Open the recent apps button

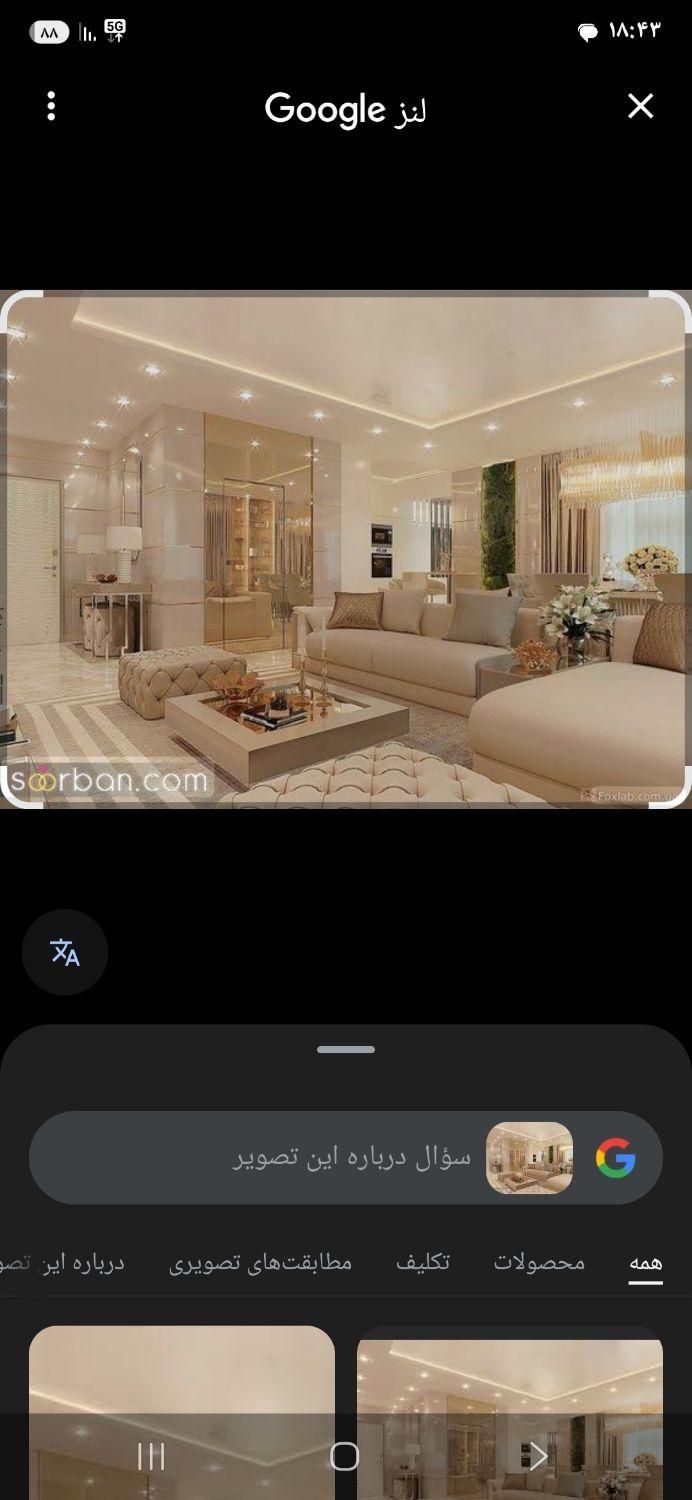pos(151,1456)
